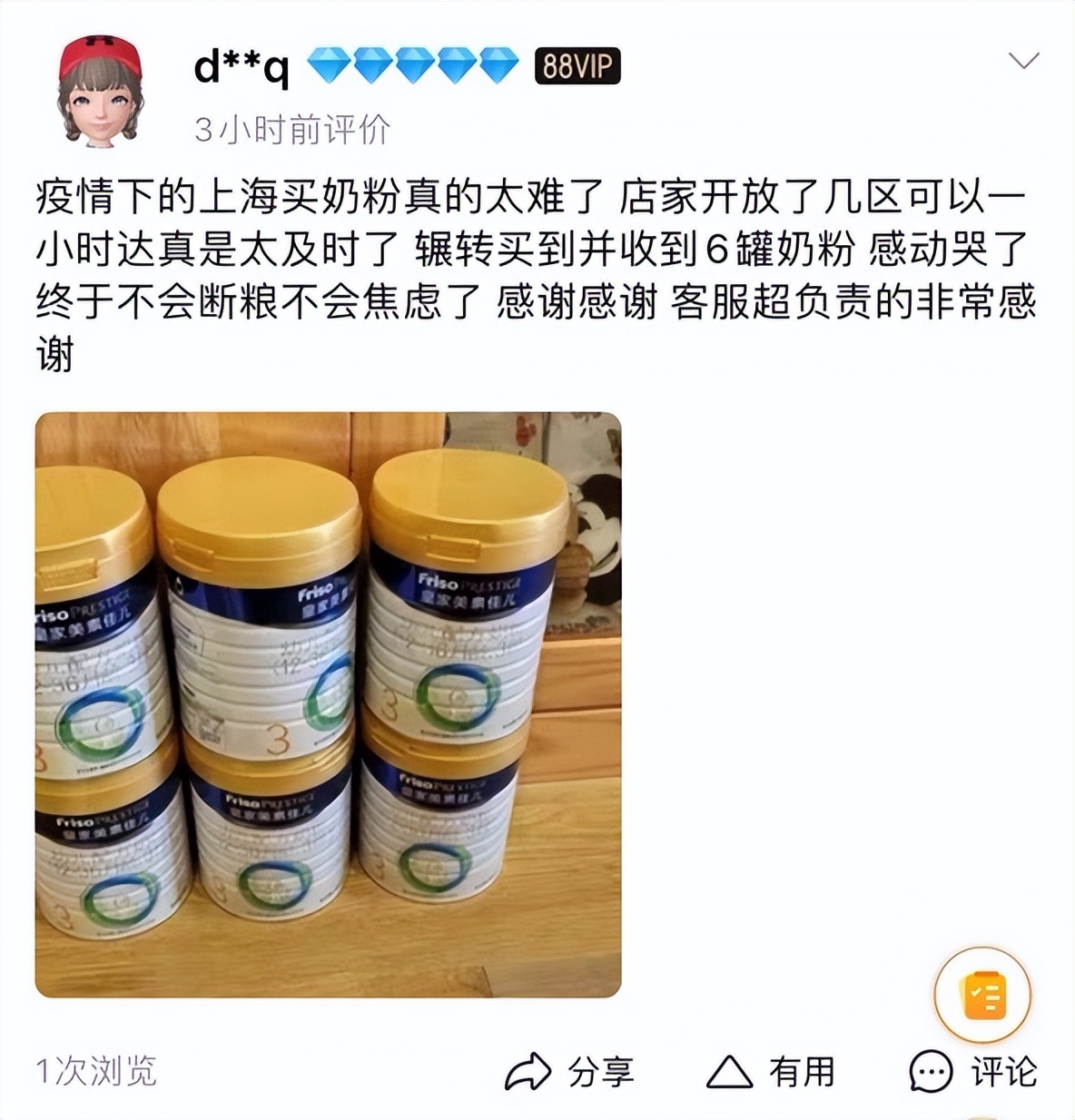Open the 评价 review timestamp entry

tap(294, 129)
